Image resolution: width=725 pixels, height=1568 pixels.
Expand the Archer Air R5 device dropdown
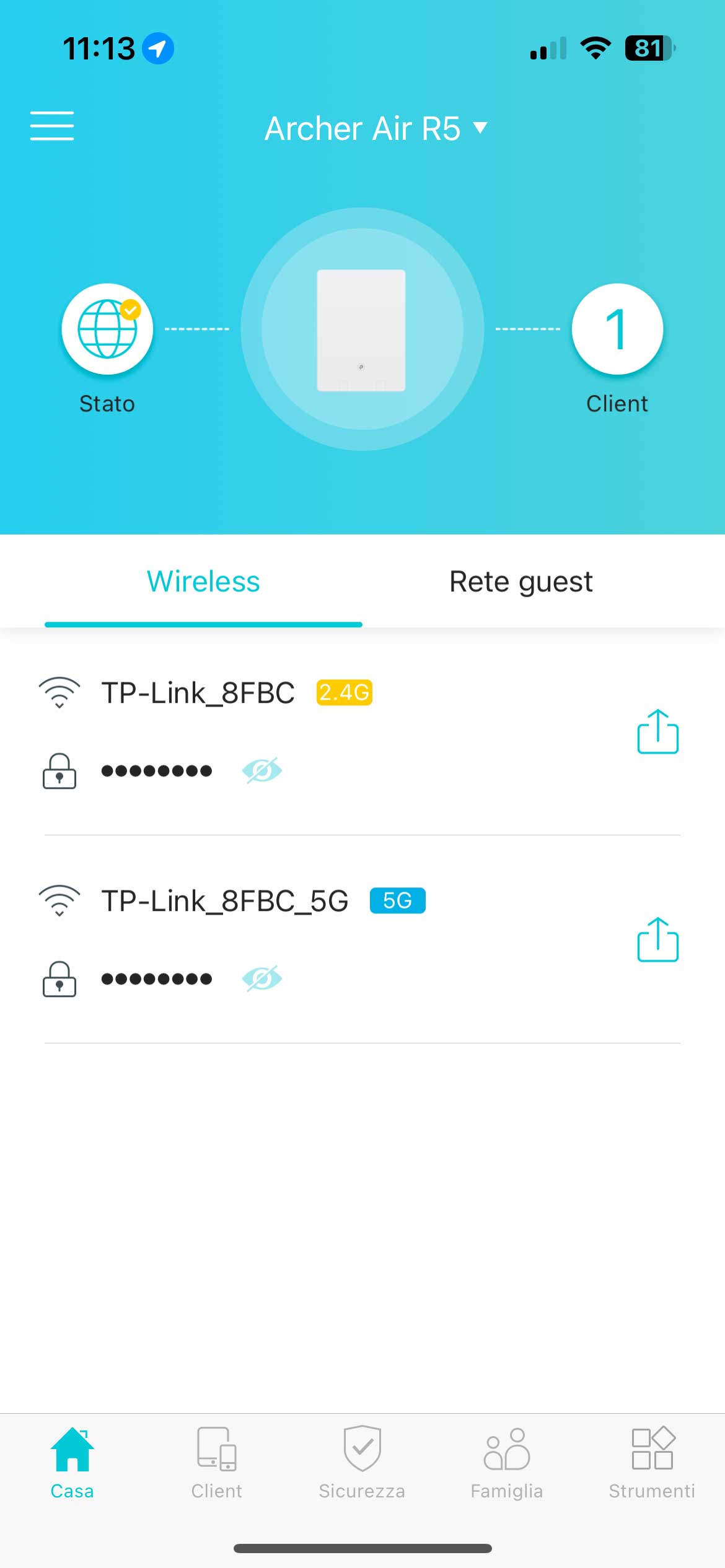click(376, 129)
